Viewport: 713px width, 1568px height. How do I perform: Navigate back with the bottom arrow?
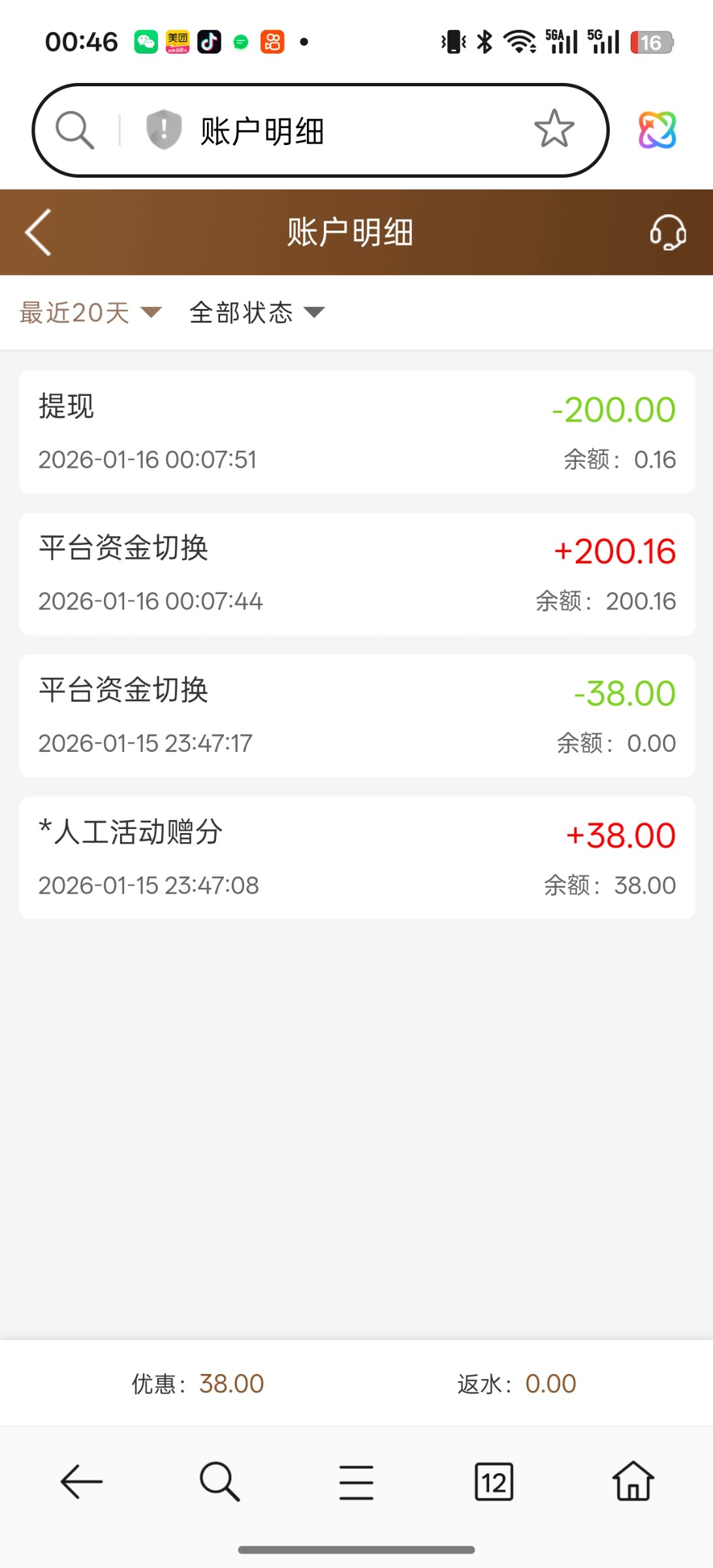tap(82, 1481)
